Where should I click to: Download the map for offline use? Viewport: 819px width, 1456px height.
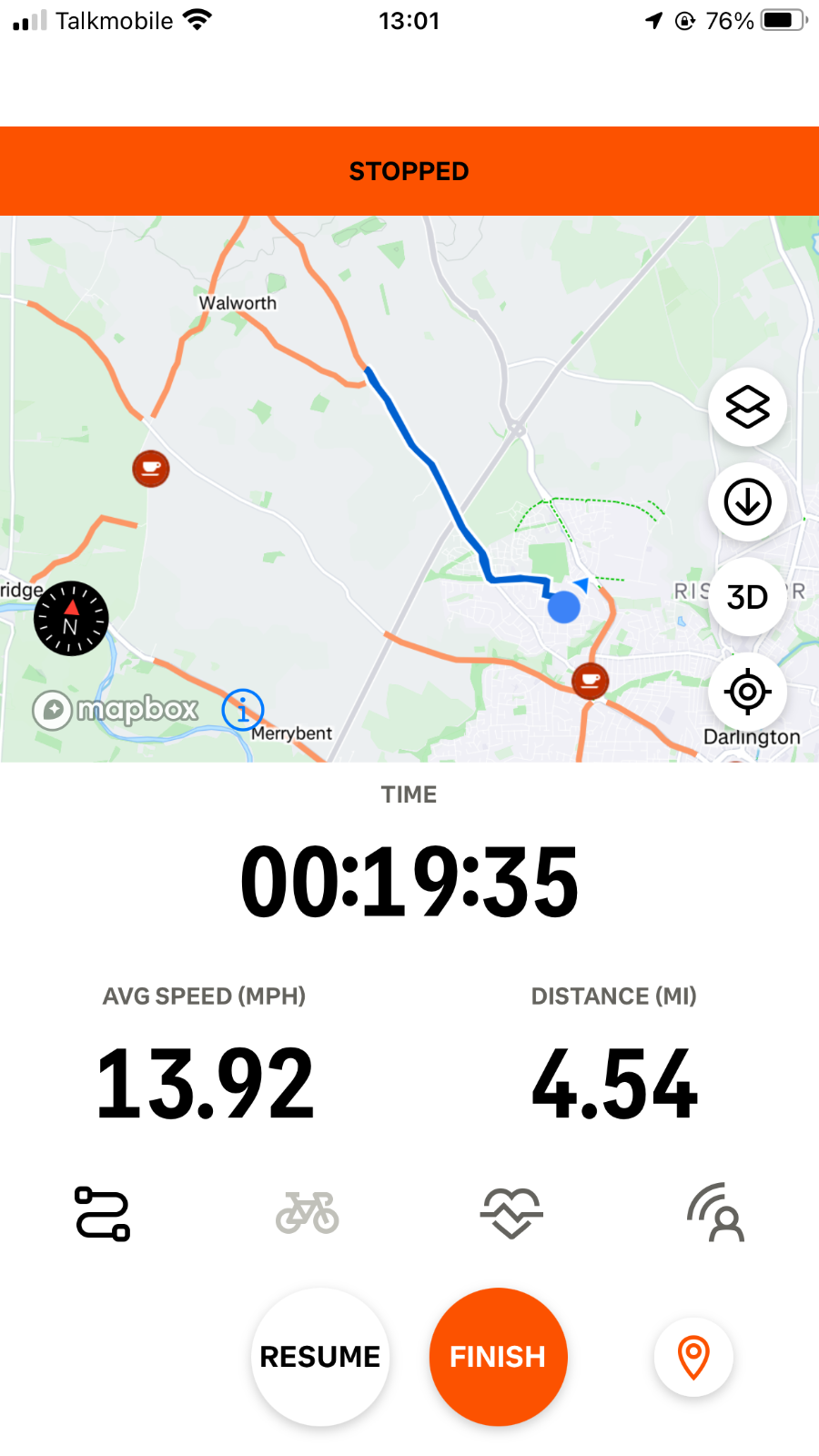pyautogui.click(x=747, y=501)
